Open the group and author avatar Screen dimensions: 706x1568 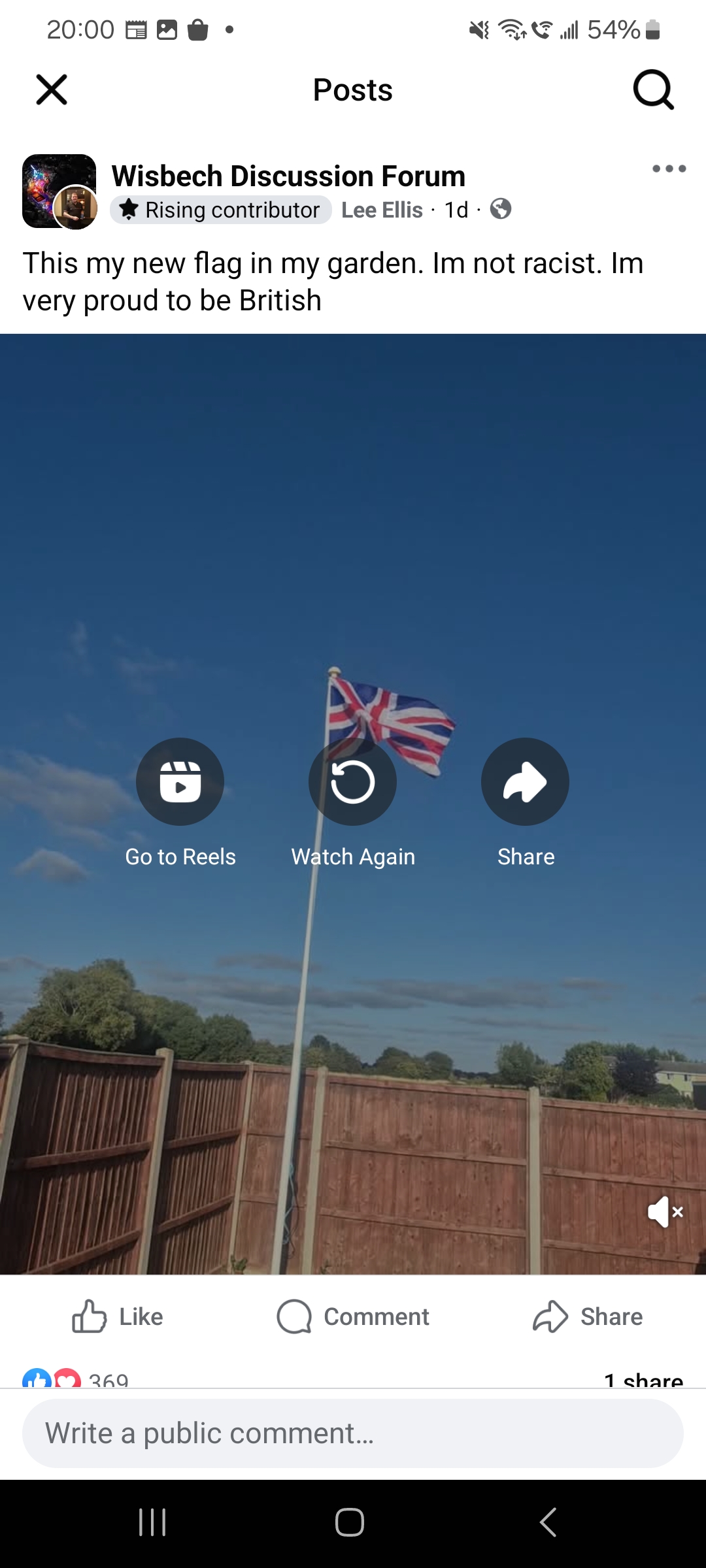[59, 191]
